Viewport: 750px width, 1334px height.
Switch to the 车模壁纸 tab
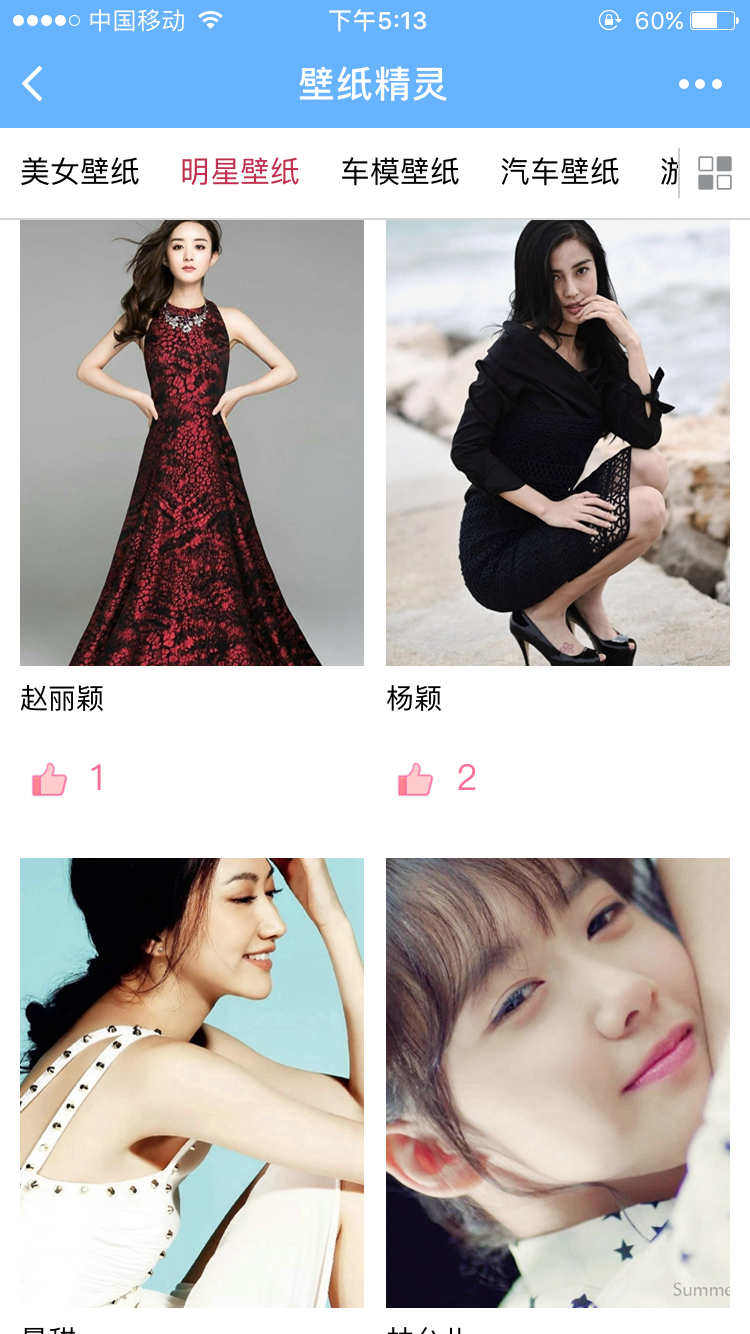coord(400,172)
